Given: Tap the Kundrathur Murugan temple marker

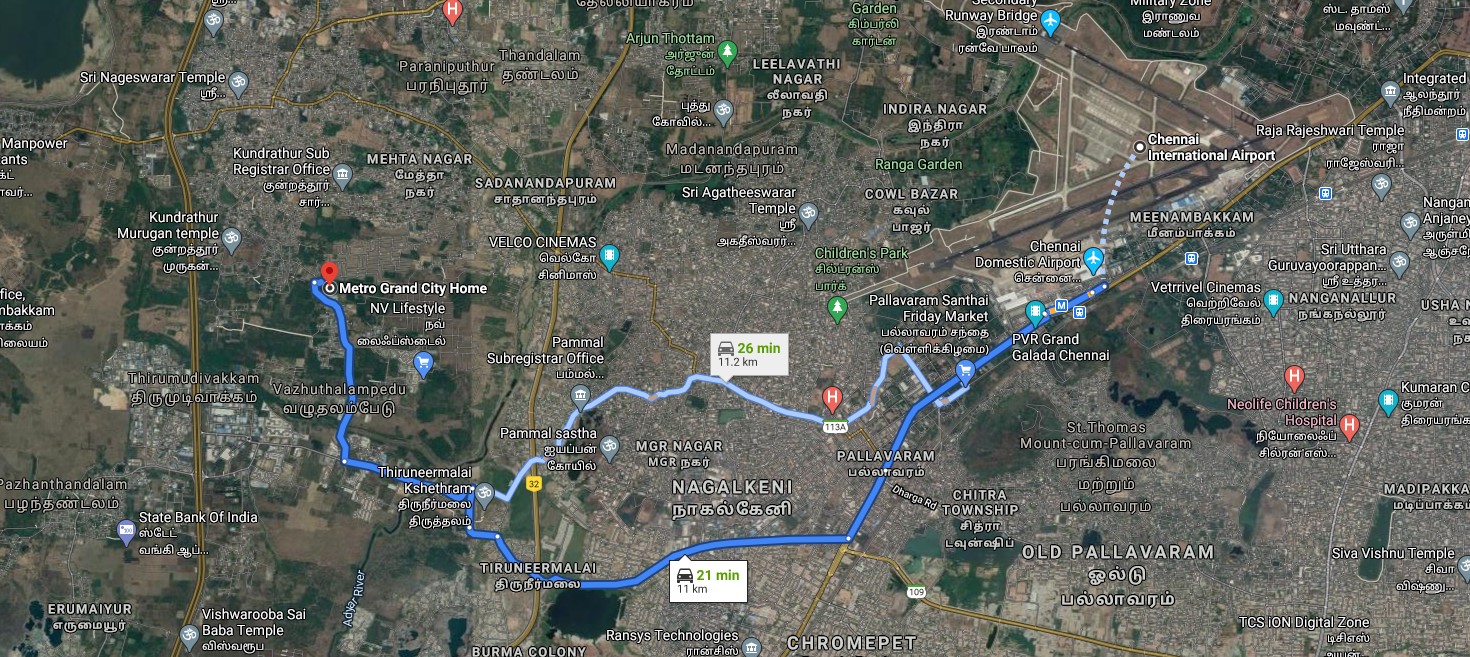Looking at the screenshot, I should click(232, 238).
